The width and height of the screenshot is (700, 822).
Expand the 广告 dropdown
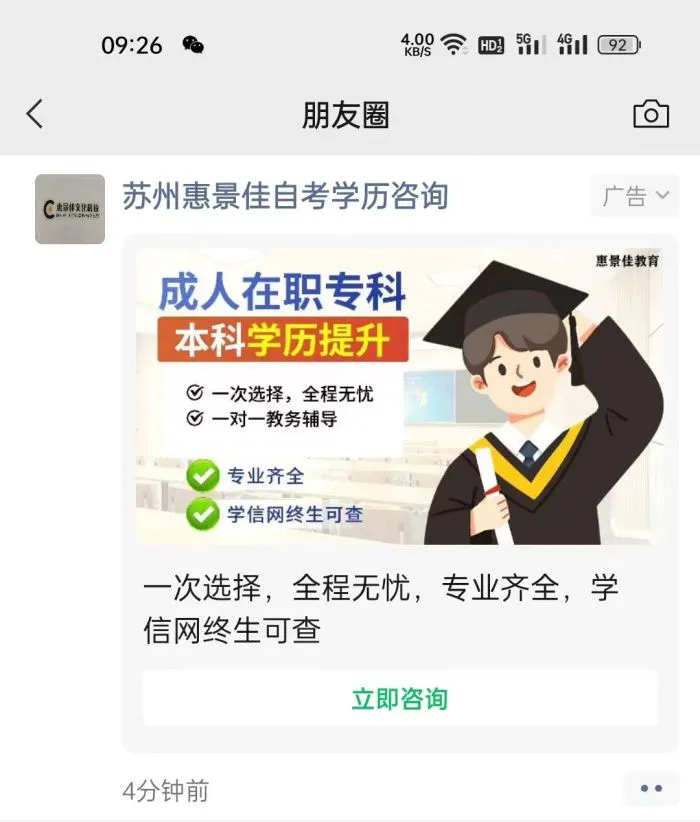(634, 197)
